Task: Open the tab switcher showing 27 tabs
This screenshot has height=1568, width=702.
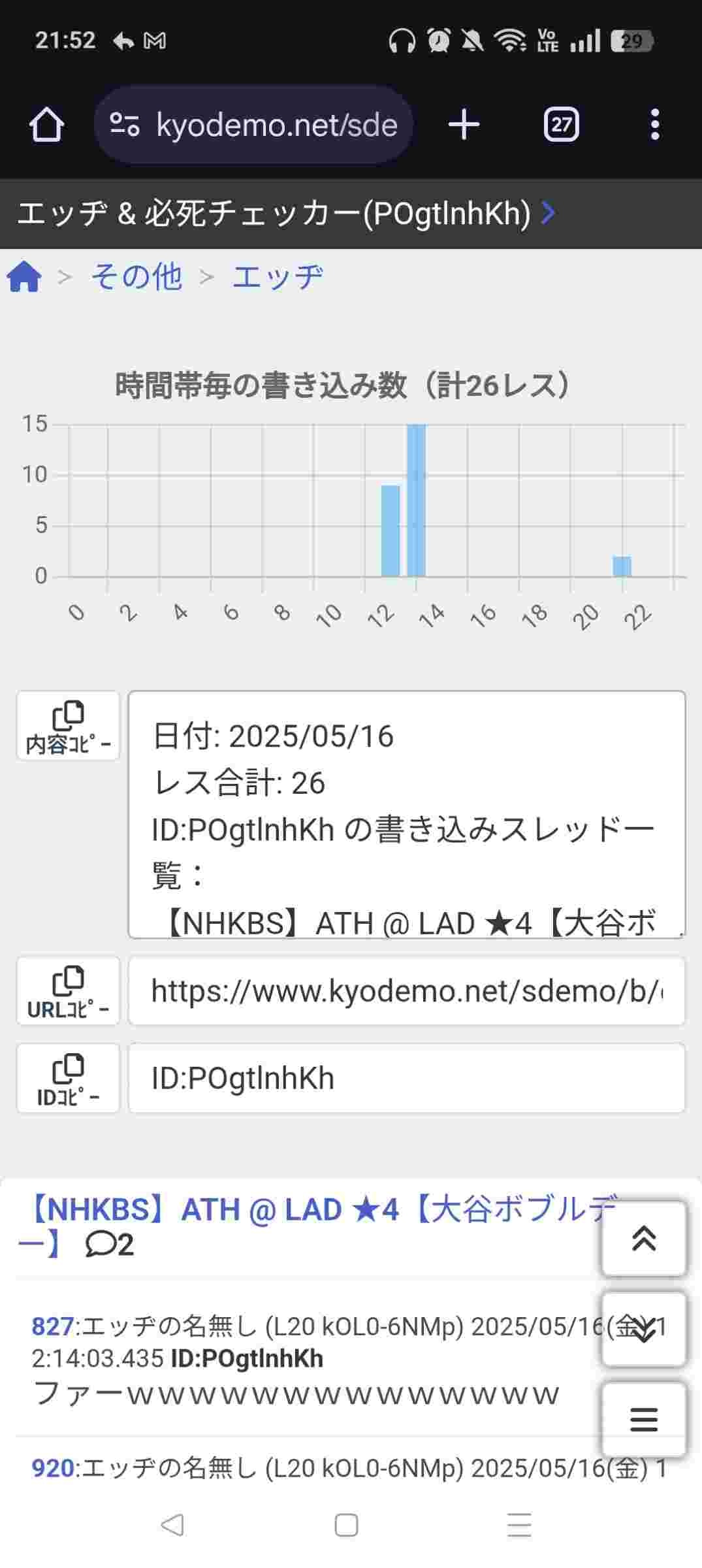Action: (x=561, y=124)
